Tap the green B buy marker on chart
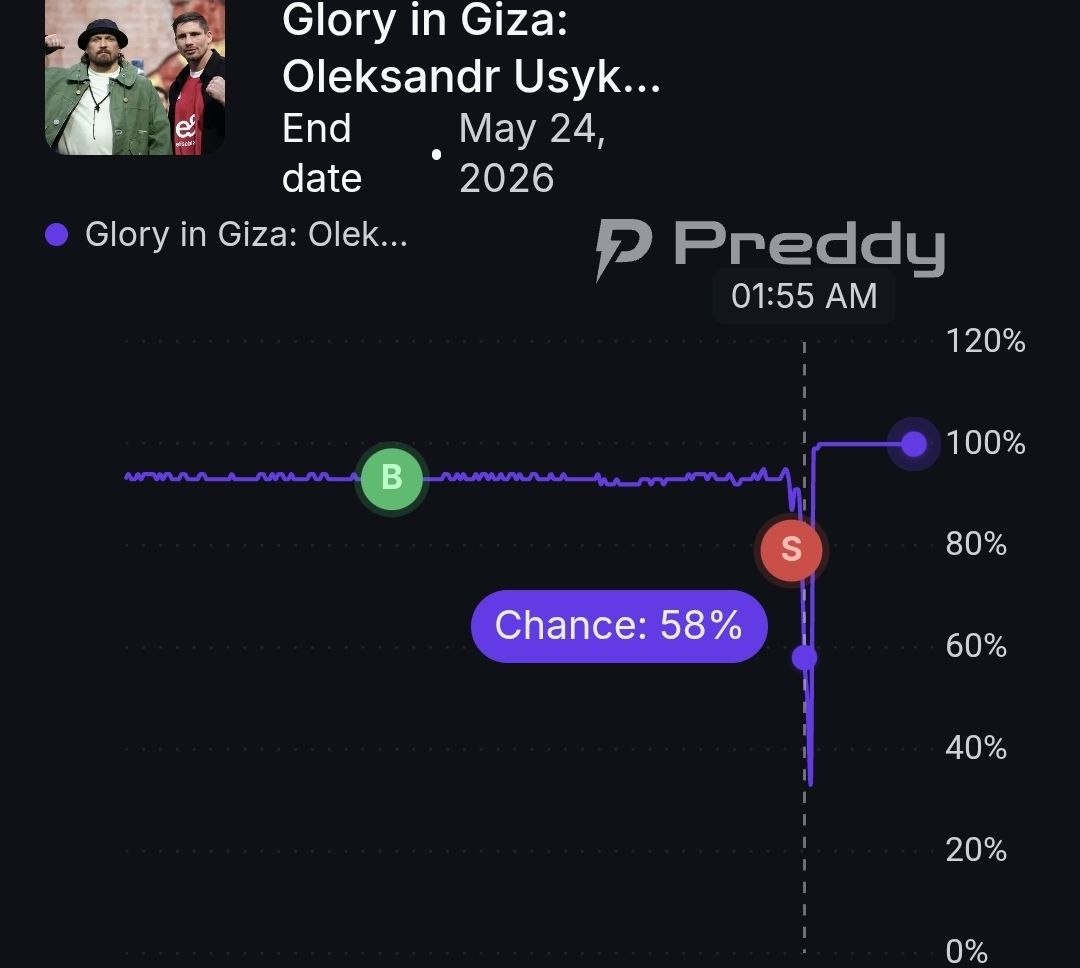Image resolution: width=1080 pixels, height=968 pixels. [392, 478]
